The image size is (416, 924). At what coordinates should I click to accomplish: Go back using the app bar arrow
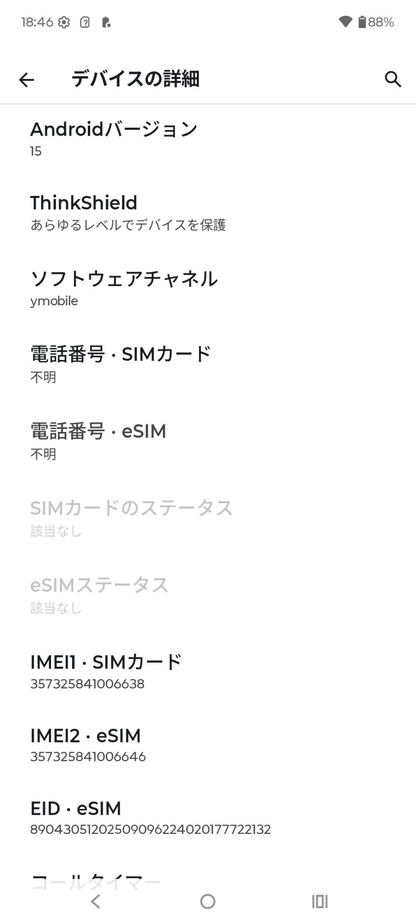pyautogui.click(x=27, y=80)
